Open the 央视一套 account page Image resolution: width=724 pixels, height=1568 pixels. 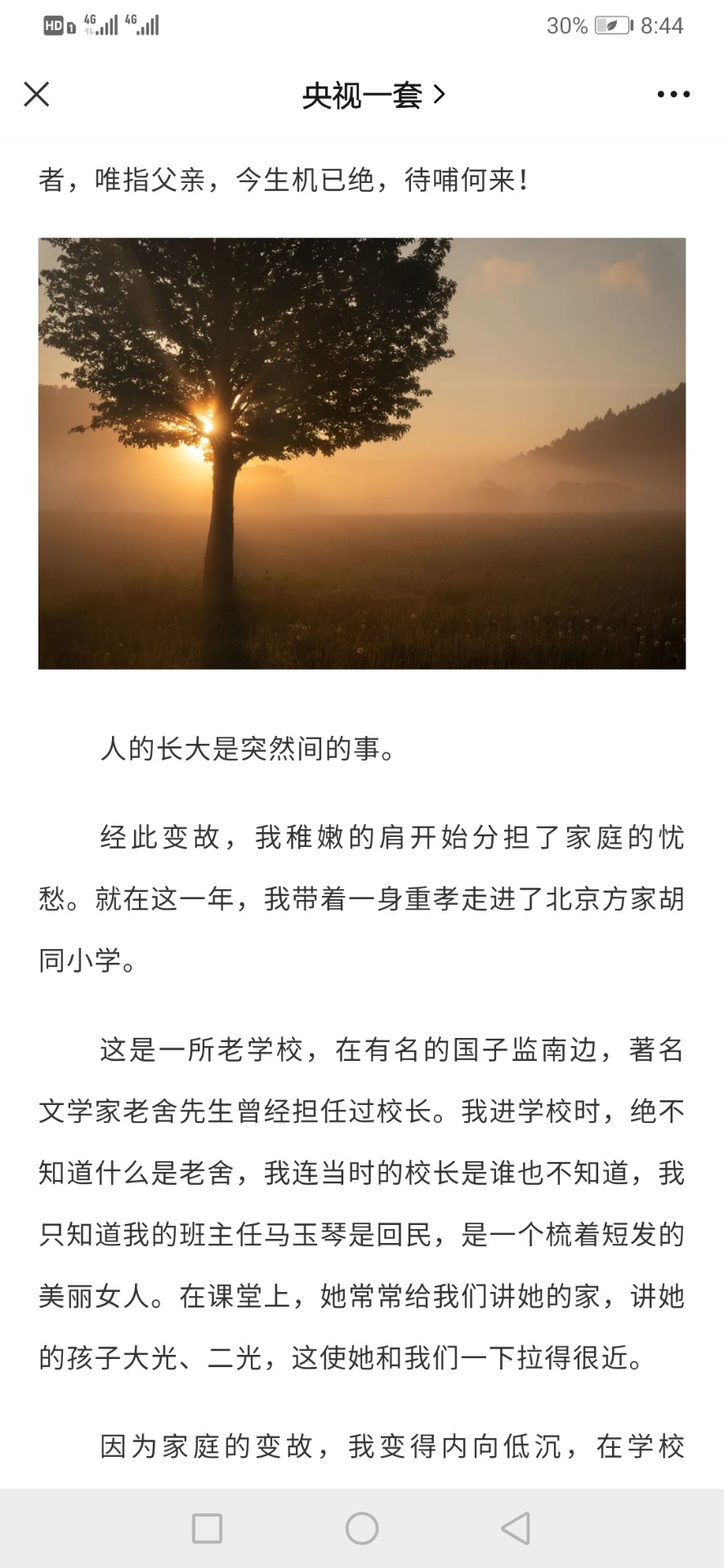[373, 96]
